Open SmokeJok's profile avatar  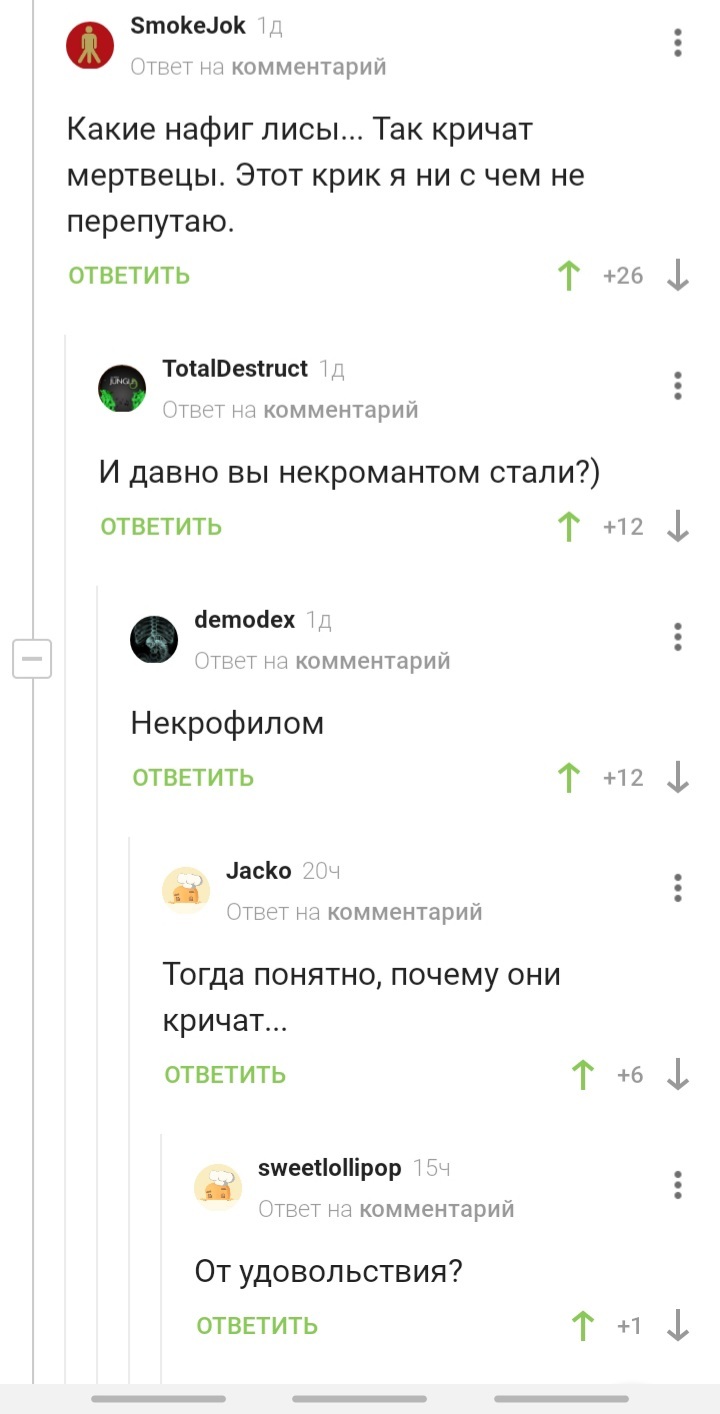pos(90,45)
